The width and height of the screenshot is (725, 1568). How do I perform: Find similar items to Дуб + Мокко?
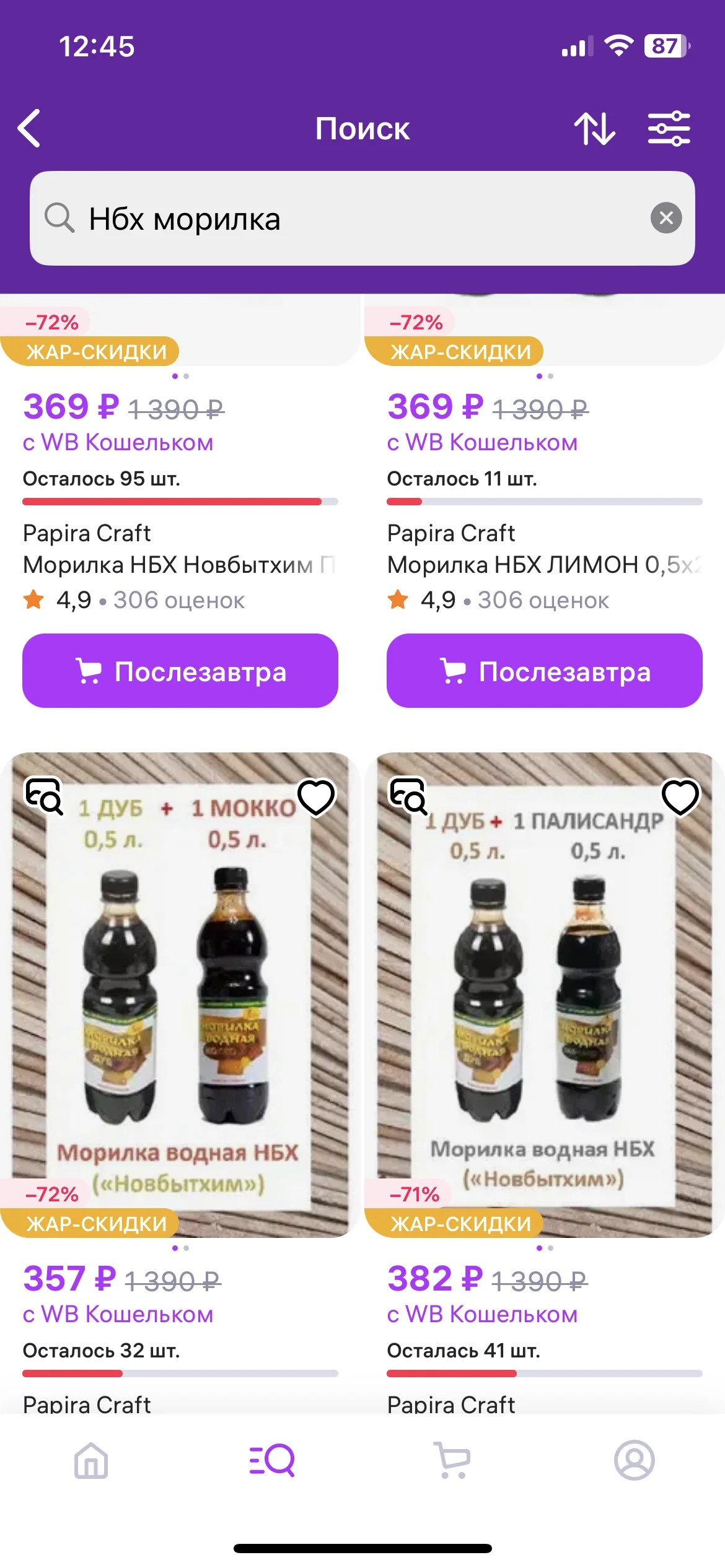click(43, 796)
